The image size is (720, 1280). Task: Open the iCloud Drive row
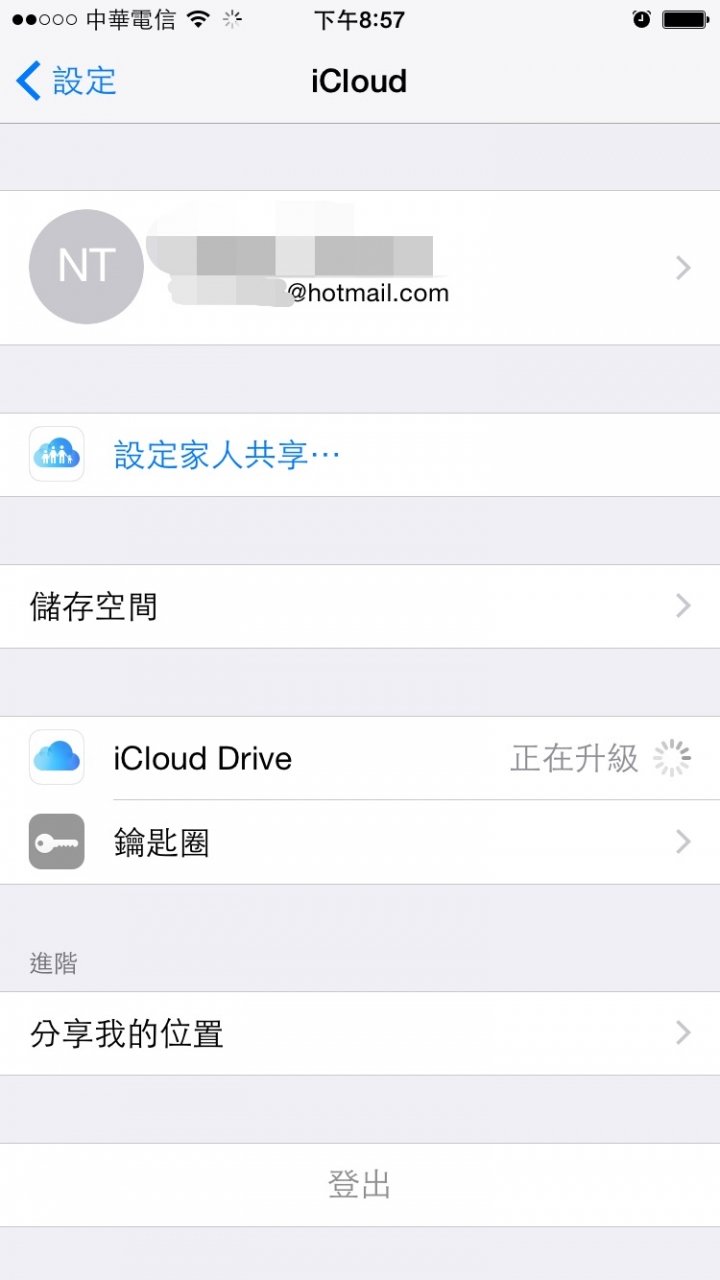pyautogui.click(x=360, y=758)
